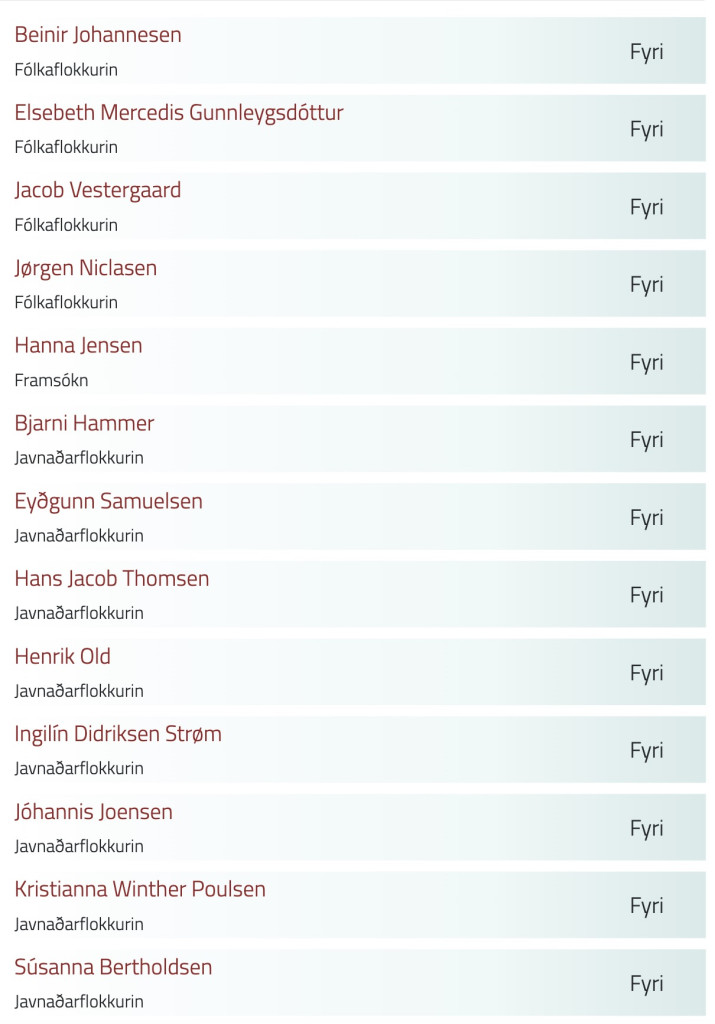Open Beinir Johannesen's profile

[x=98, y=35]
